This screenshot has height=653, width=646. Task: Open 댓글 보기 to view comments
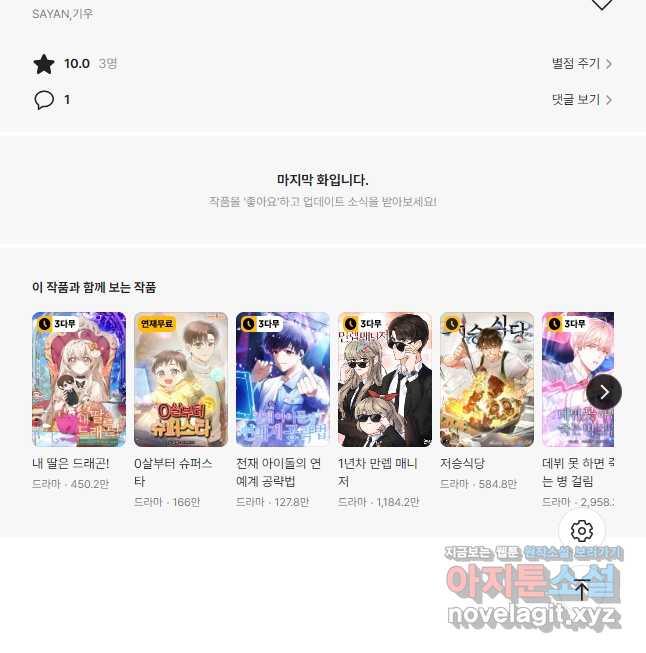581,100
